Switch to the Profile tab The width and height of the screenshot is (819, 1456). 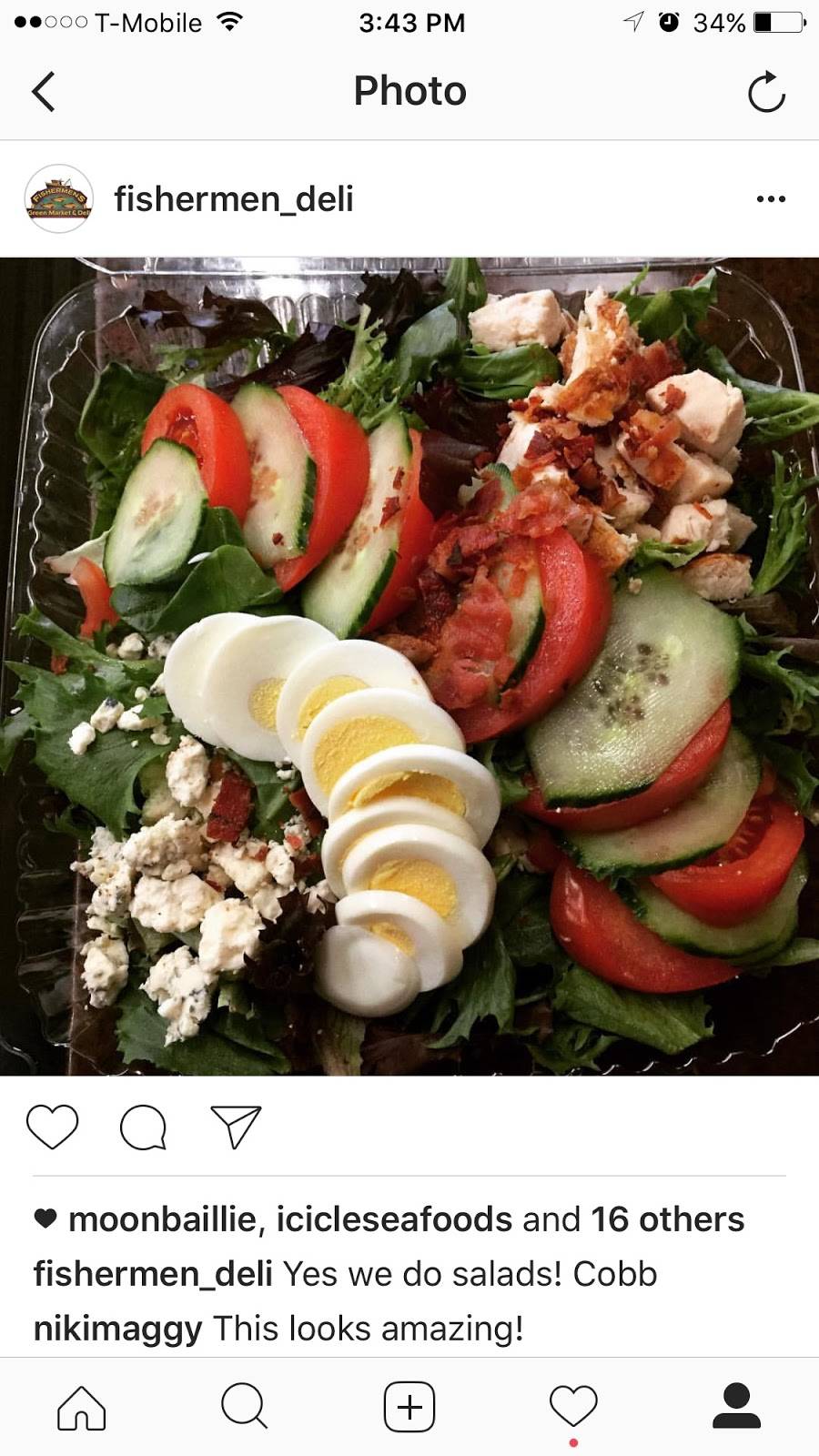tap(736, 1407)
